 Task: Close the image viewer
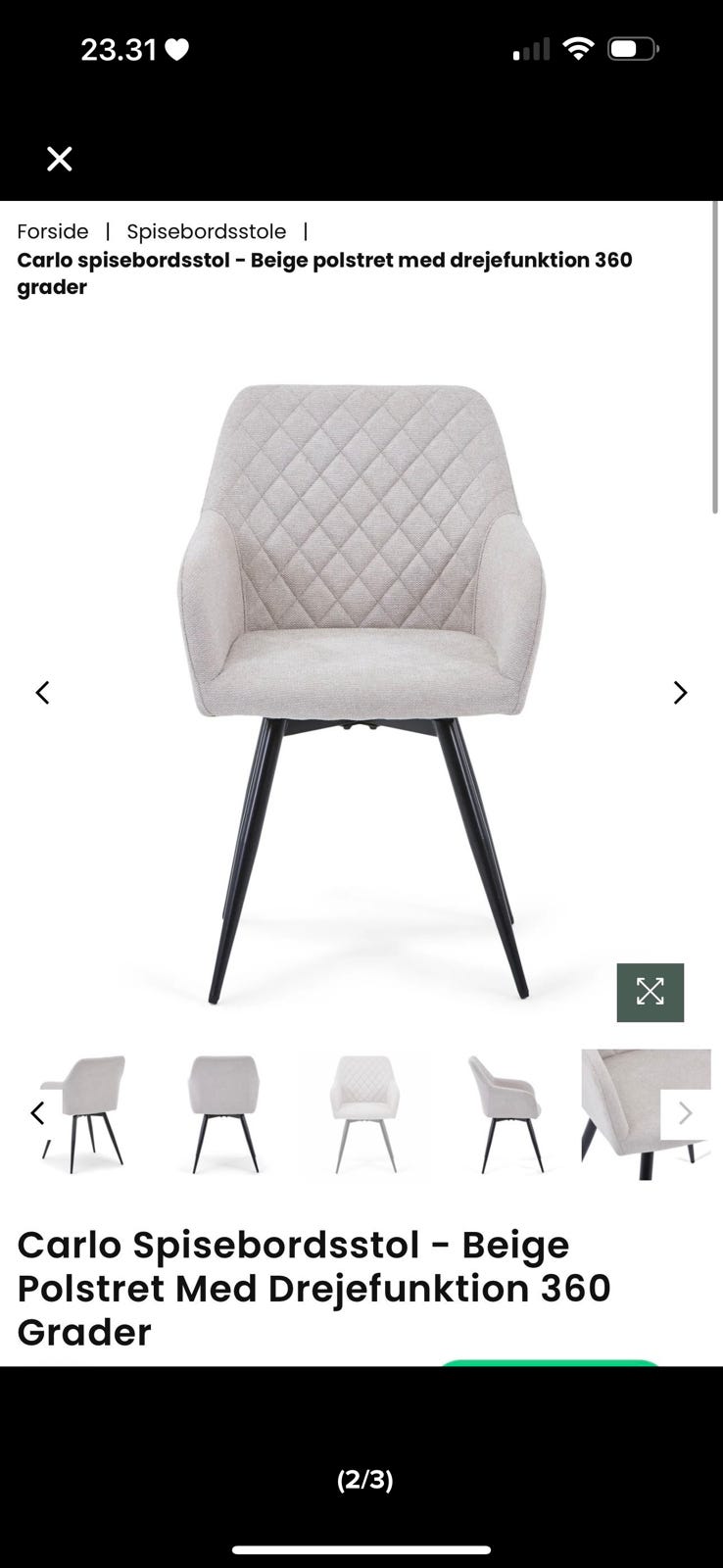(x=60, y=159)
